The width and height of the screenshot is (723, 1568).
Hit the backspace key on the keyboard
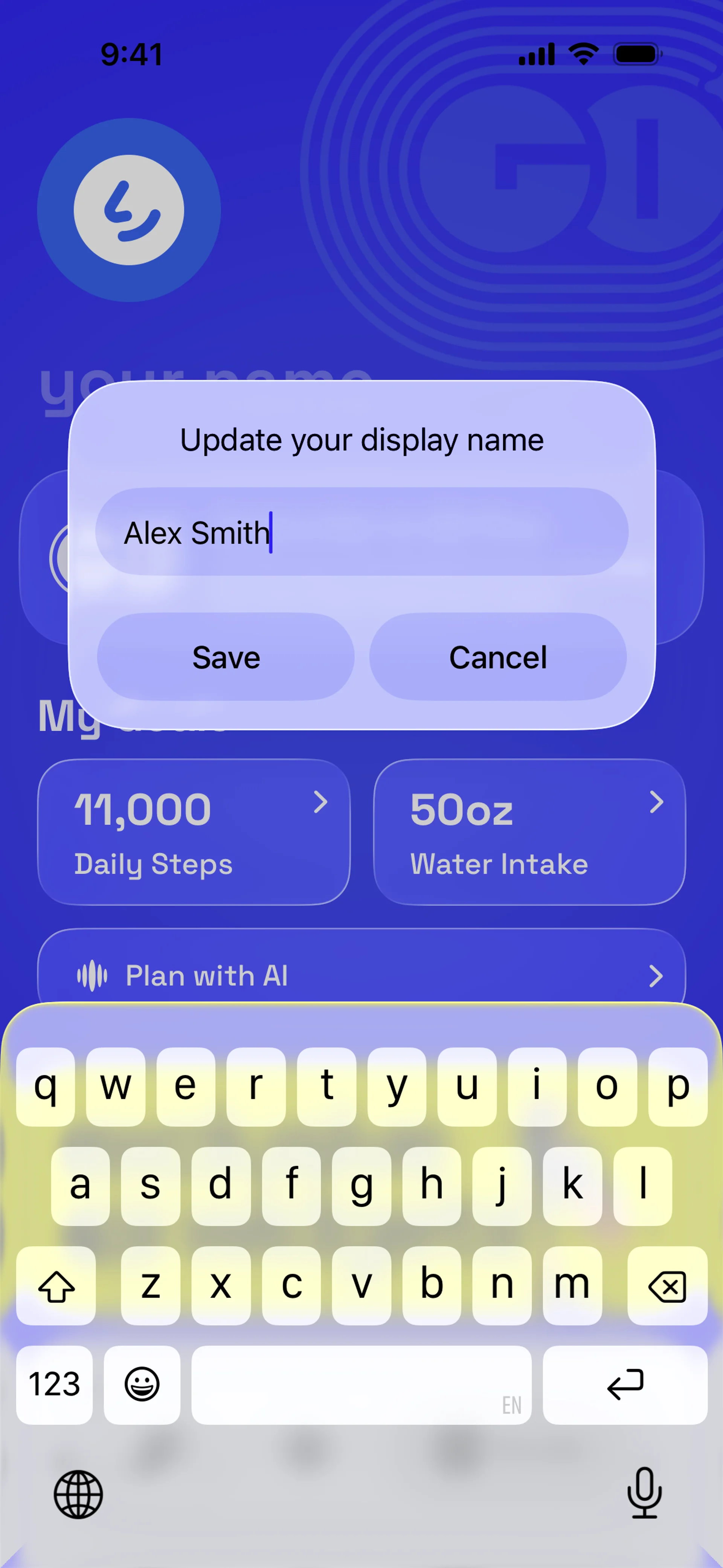pos(667,1285)
